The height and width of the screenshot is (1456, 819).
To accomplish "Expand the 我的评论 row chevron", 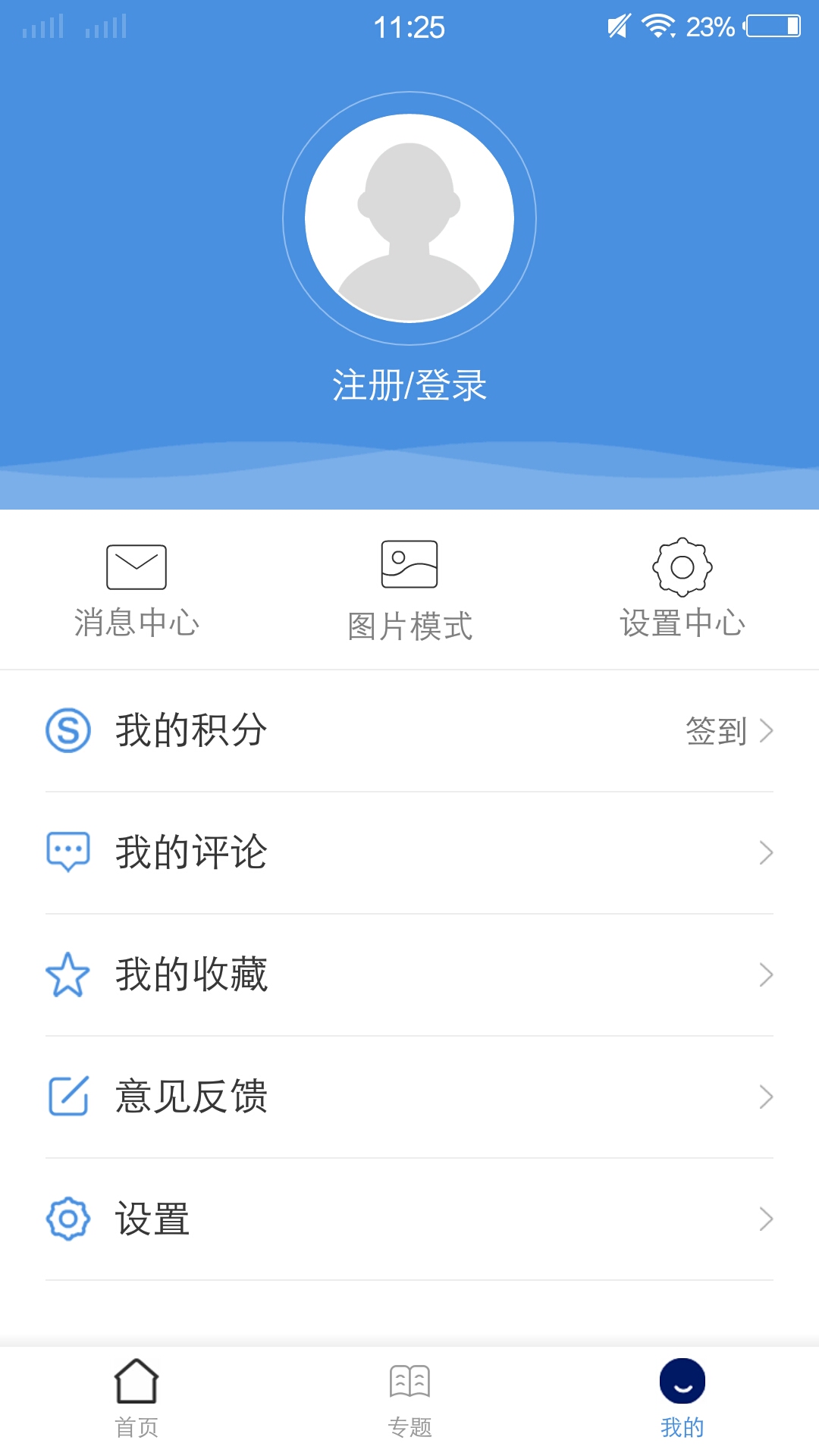I will coord(769,852).
